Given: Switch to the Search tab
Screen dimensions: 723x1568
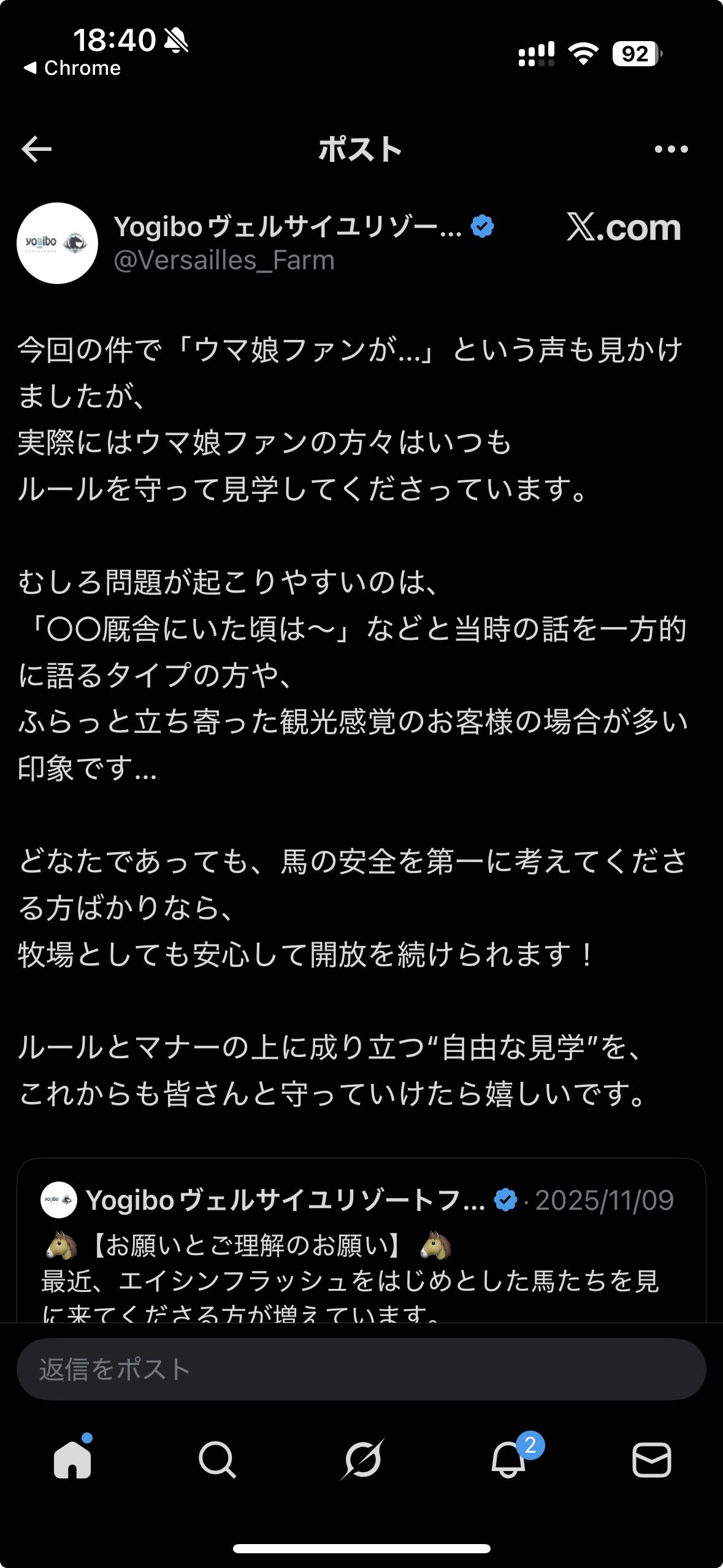Looking at the screenshot, I should [x=217, y=1459].
